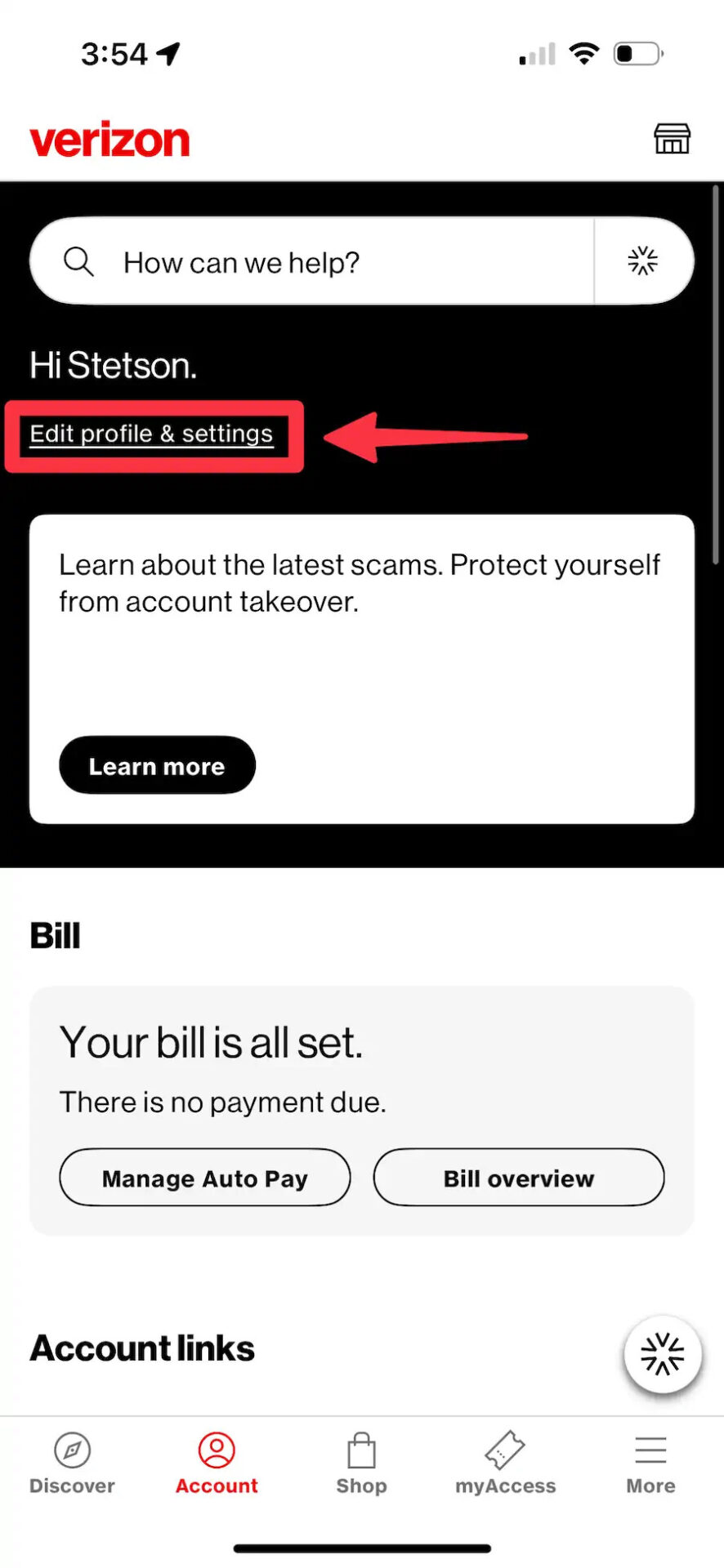This screenshot has width=724, height=1568.
Task: Open Manage Auto Pay
Action: click(204, 1178)
